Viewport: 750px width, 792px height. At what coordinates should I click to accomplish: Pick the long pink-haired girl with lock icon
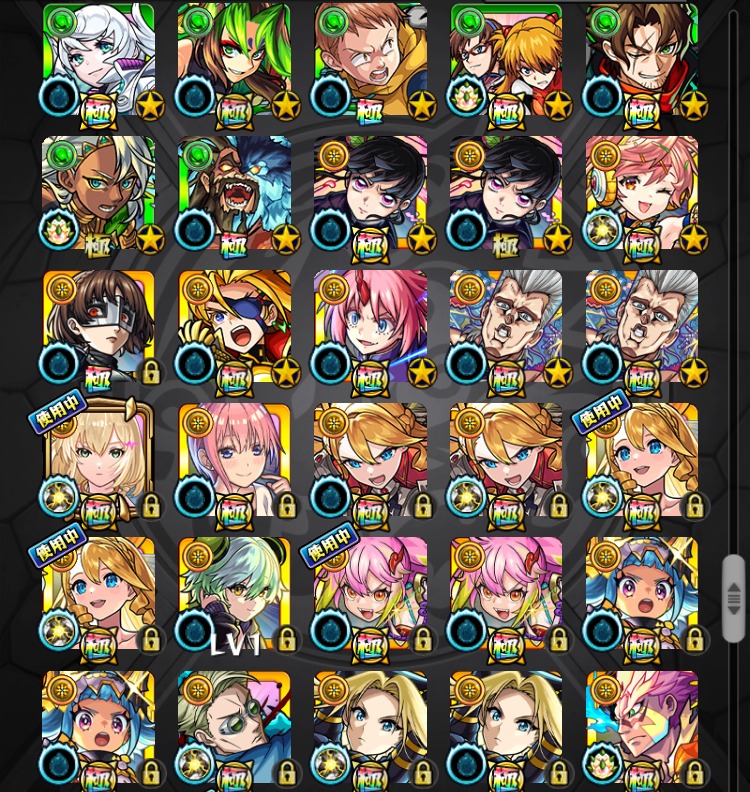click(x=234, y=460)
